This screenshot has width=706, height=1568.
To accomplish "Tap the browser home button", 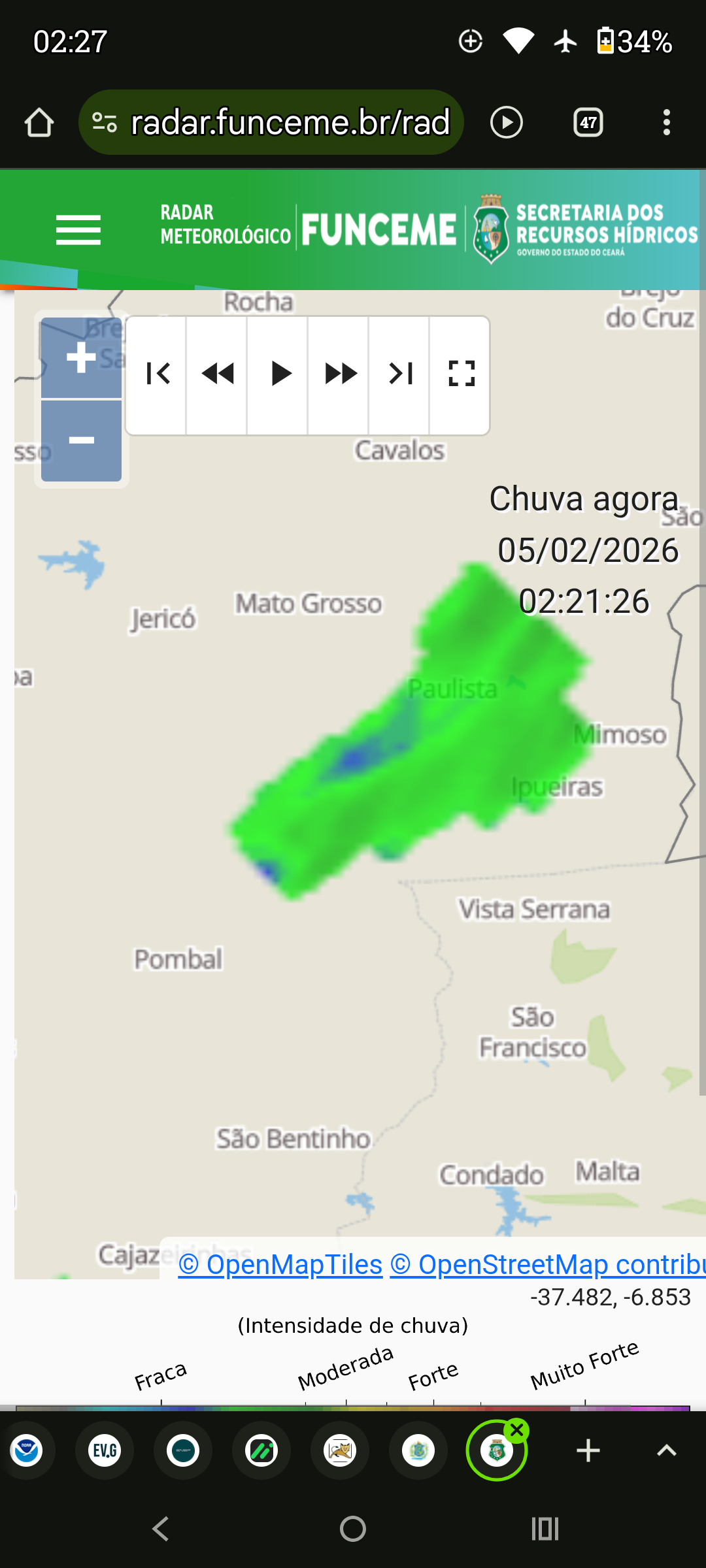I will click(39, 123).
